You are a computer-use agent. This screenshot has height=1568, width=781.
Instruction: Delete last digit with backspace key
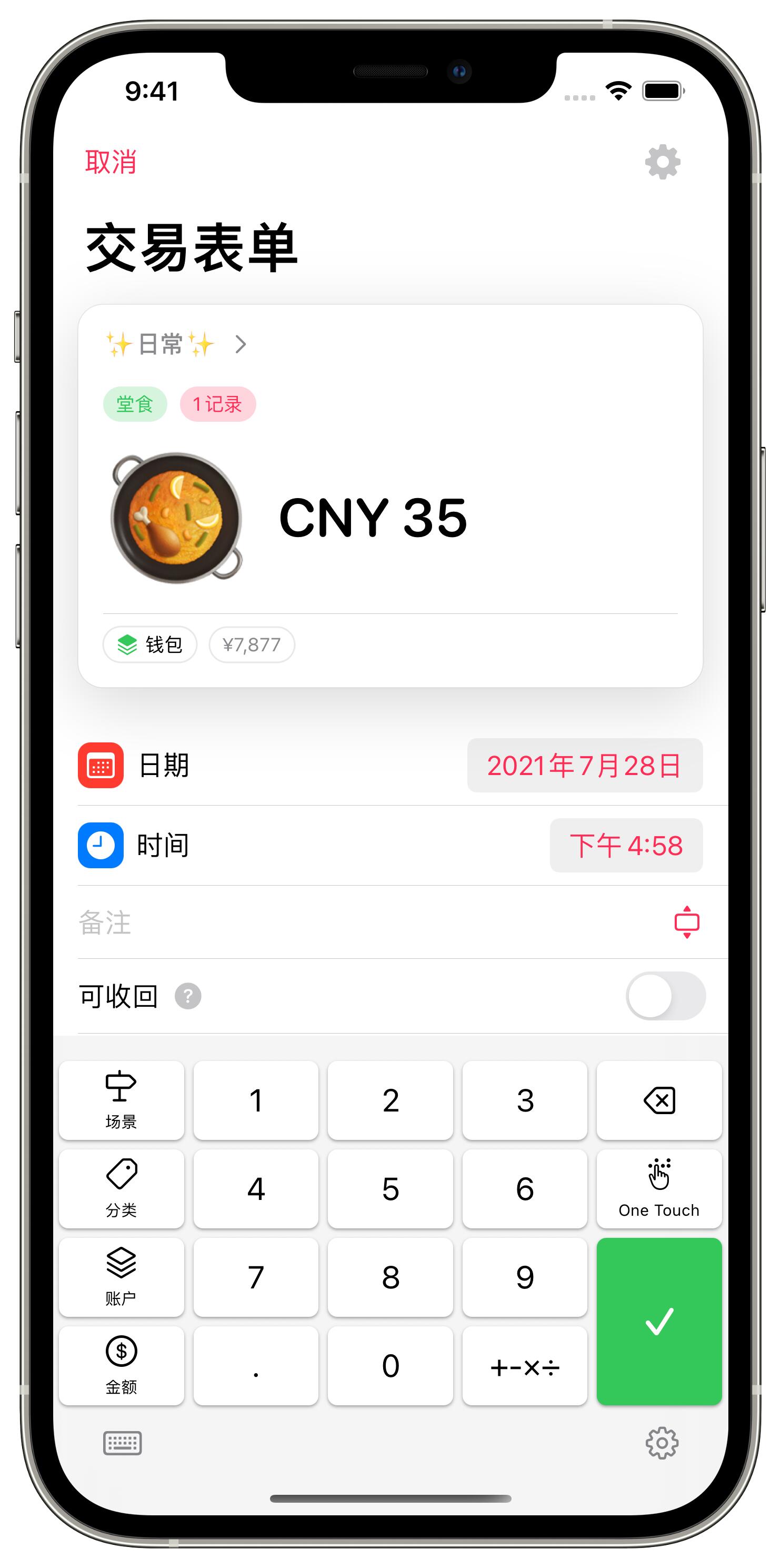click(659, 1100)
